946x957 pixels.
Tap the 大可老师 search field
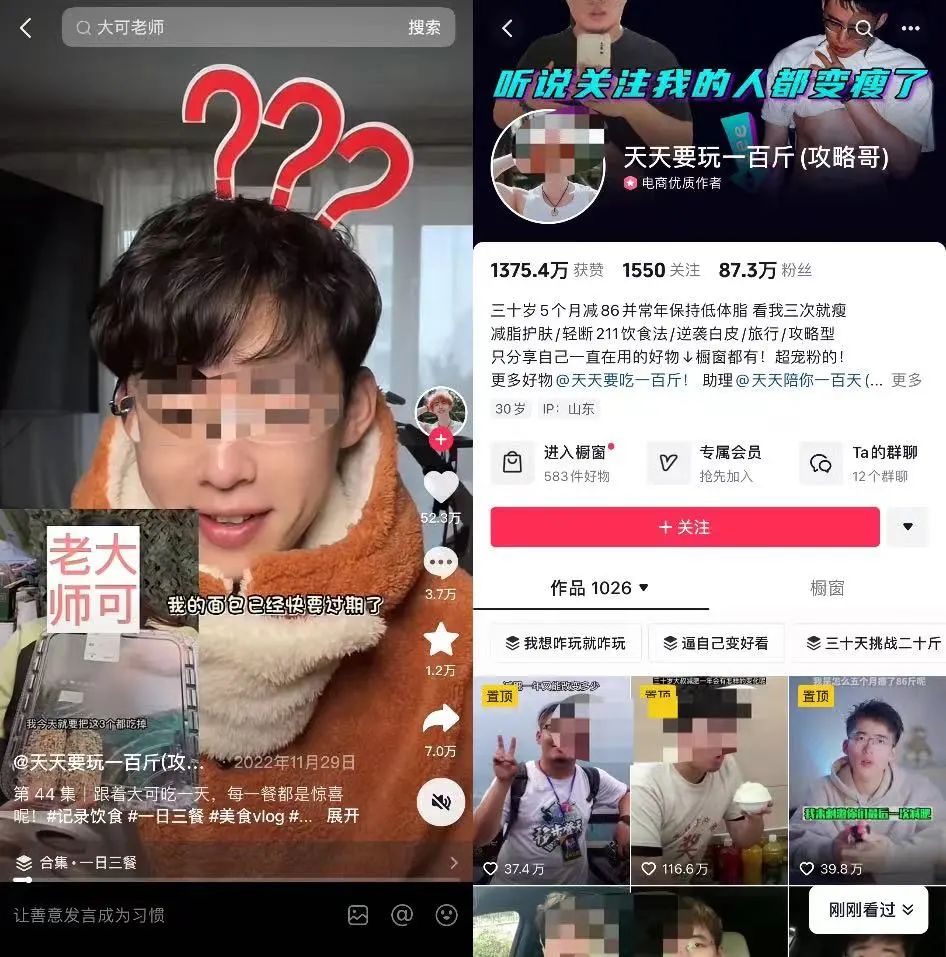pos(230,28)
